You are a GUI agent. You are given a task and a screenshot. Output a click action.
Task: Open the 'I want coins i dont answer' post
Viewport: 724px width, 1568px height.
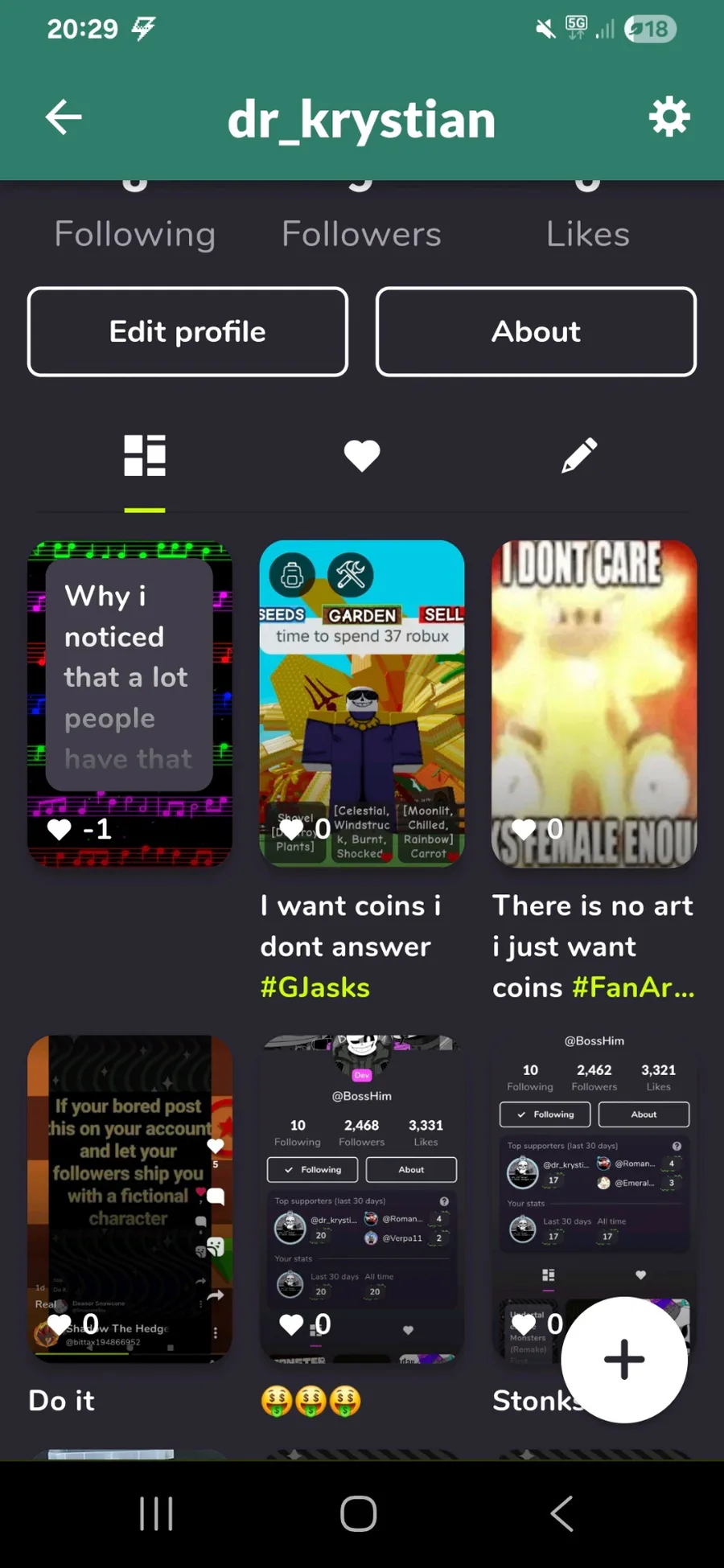coord(362,704)
